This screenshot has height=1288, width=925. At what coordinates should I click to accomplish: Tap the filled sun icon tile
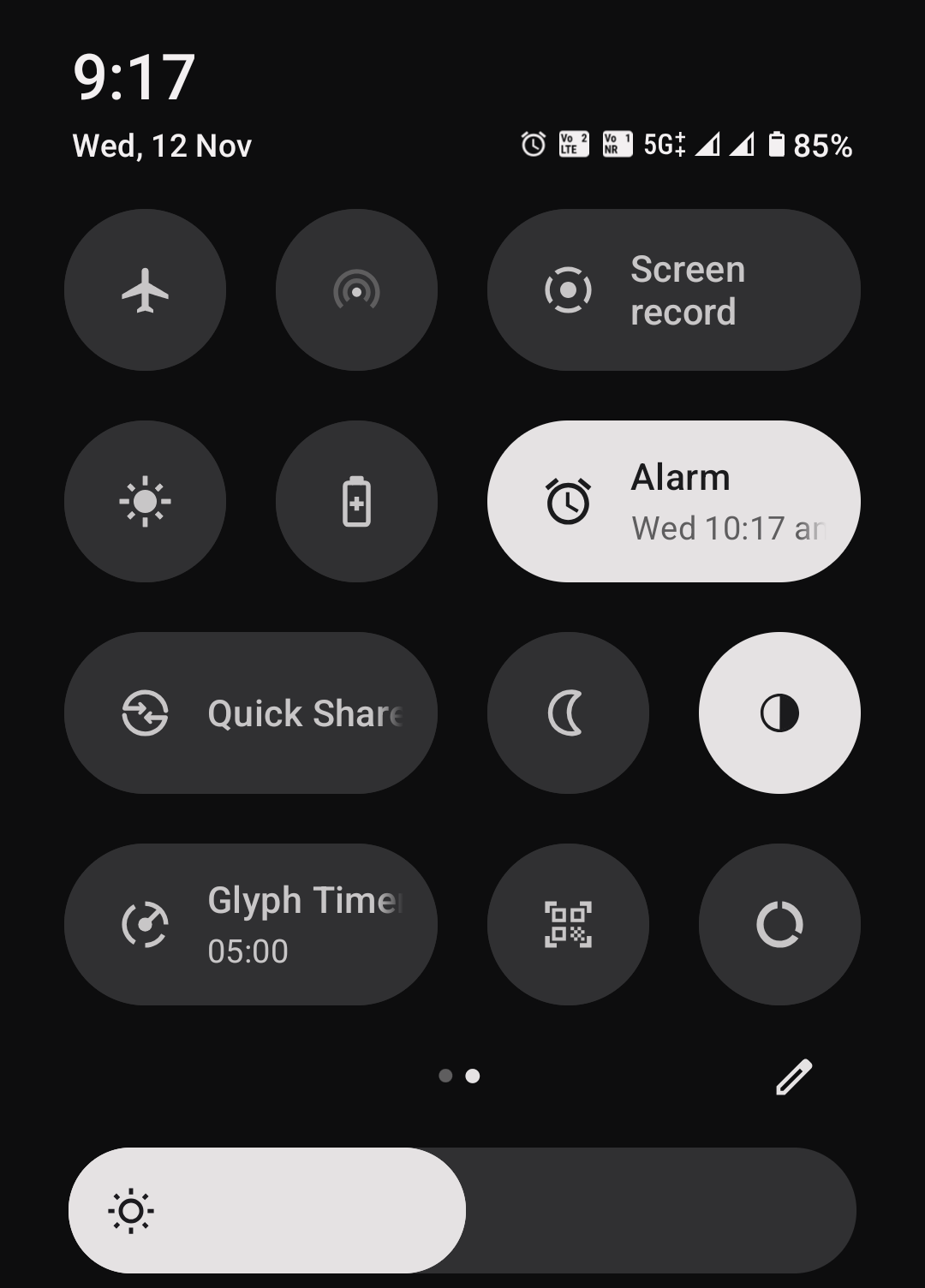[145, 502]
